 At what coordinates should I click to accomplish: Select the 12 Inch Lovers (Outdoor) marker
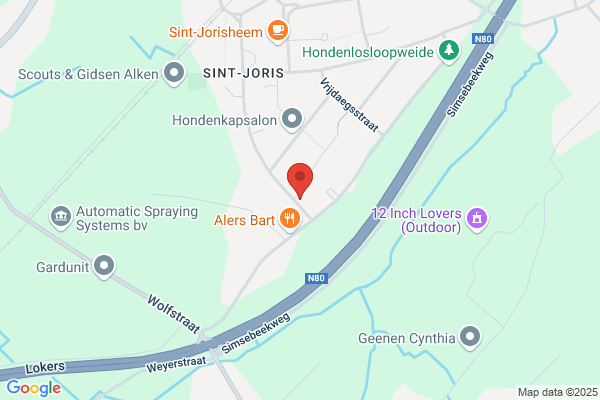tap(477, 220)
